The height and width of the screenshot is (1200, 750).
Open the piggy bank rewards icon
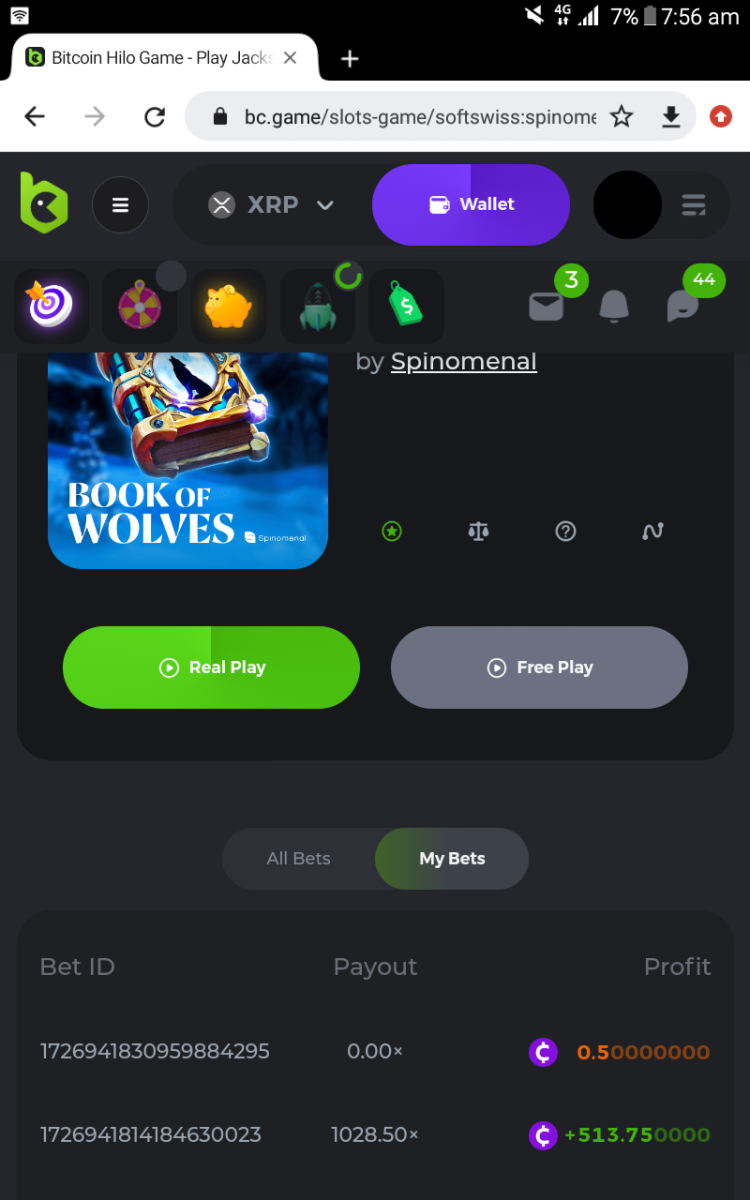point(228,306)
